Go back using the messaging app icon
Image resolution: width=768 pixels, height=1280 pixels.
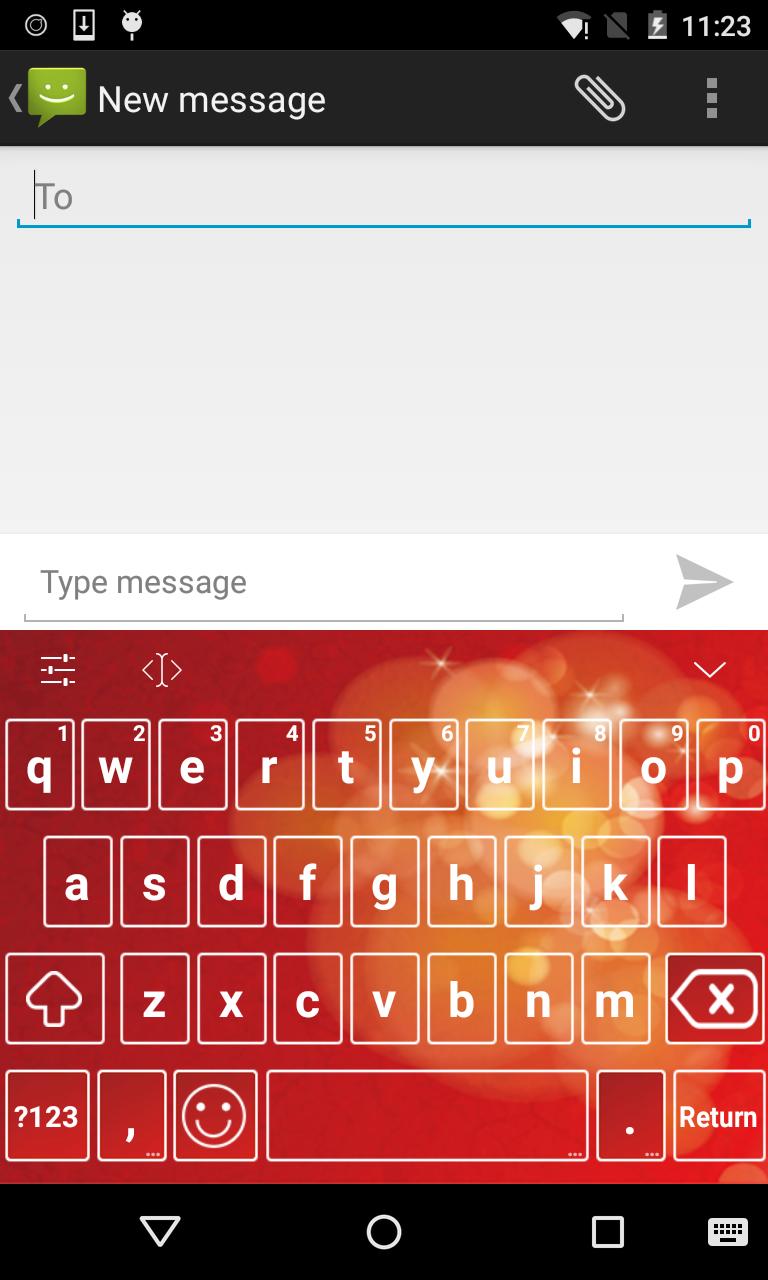[50, 98]
